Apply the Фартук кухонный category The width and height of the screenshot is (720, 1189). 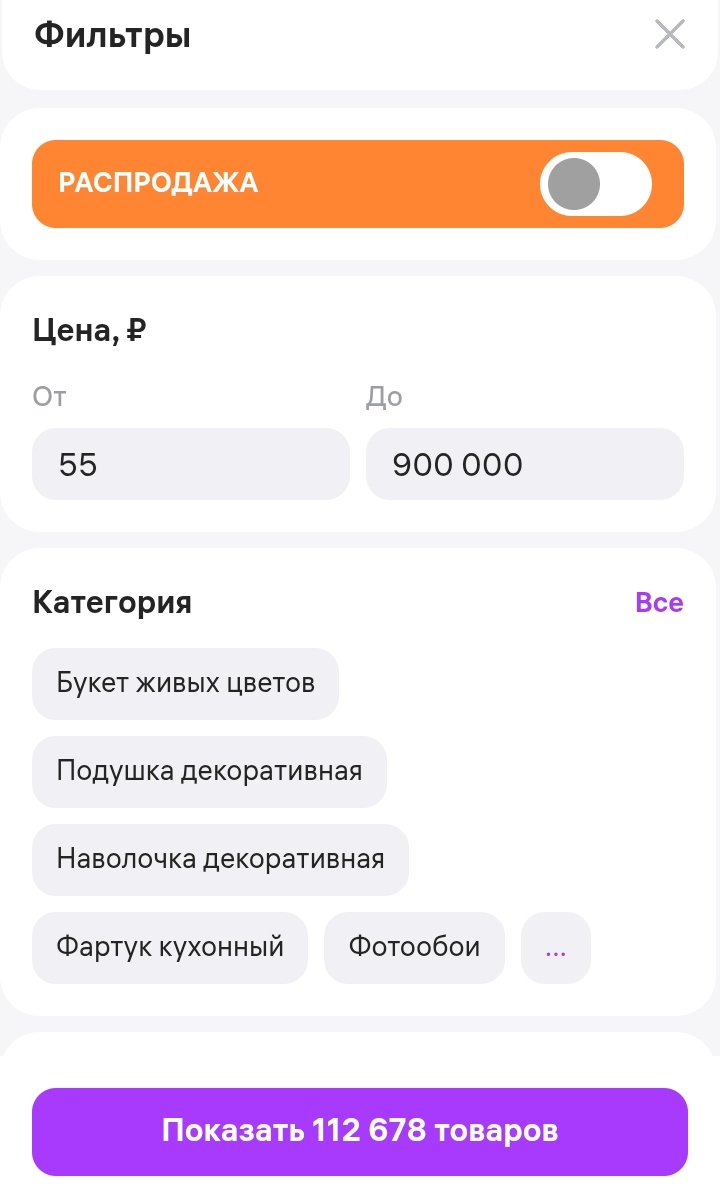[x=170, y=947]
